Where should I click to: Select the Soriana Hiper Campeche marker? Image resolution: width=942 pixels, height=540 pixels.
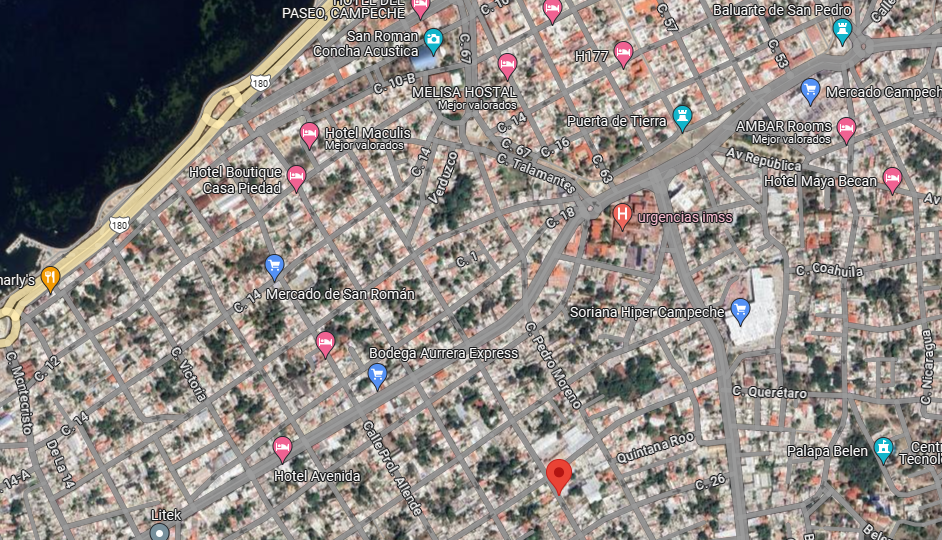coord(740,312)
